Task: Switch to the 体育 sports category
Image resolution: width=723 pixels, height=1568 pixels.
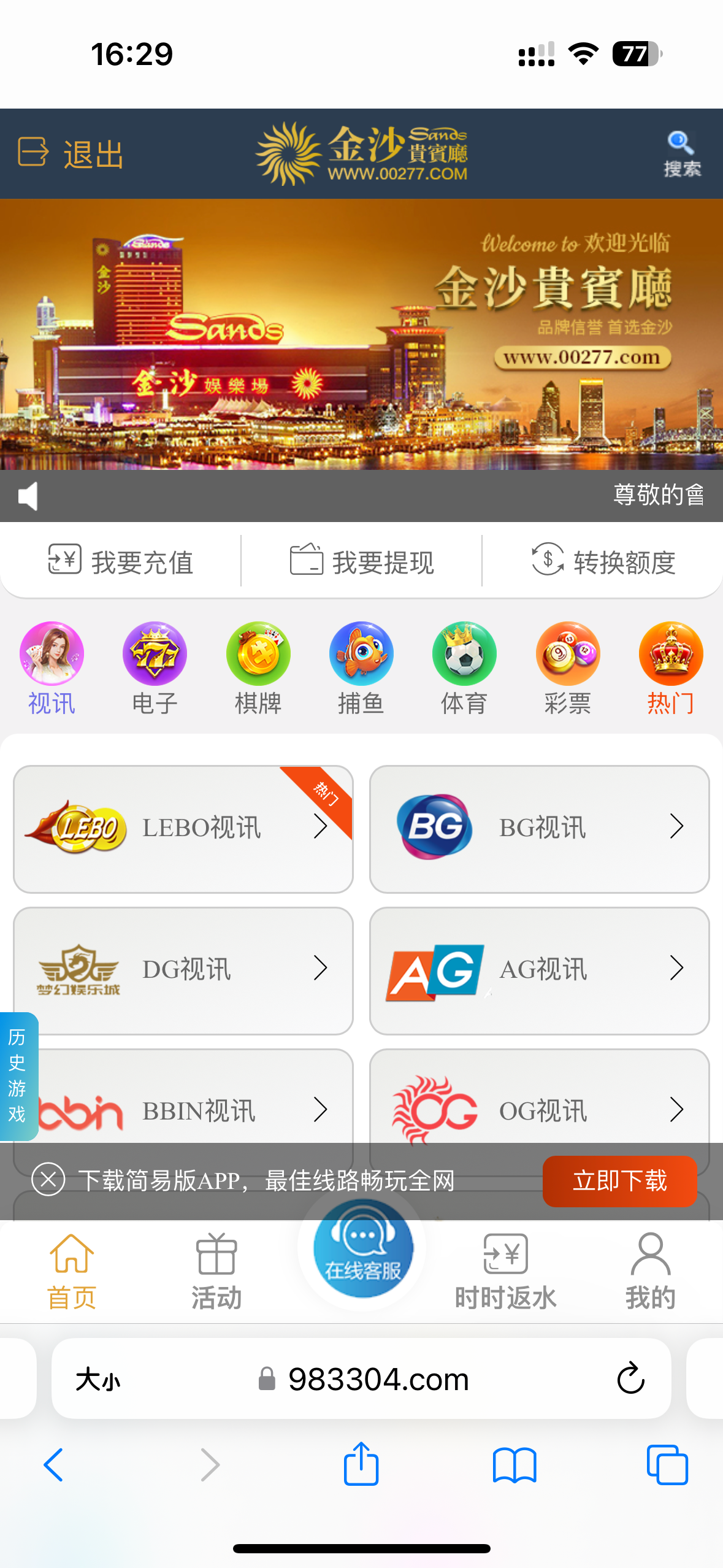Action: (x=464, y=669)
